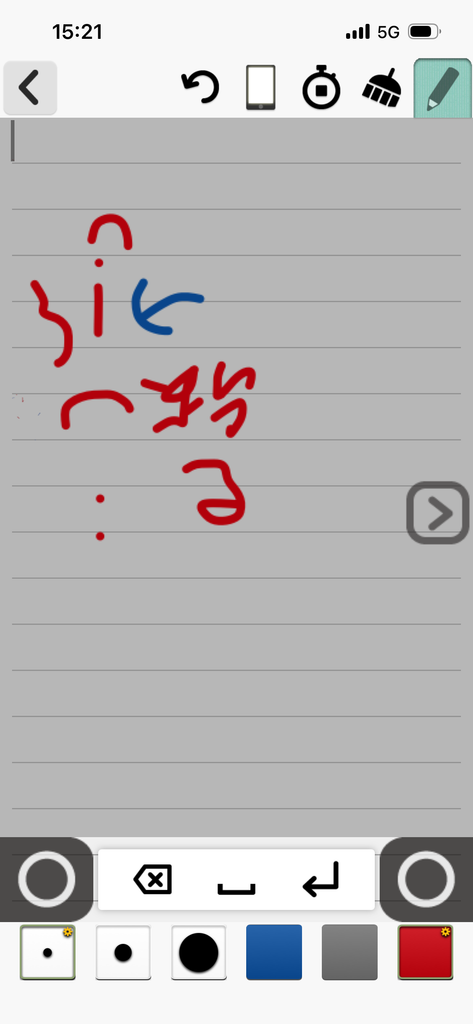Open the stopwatch timer tool
This screenshot has height=1024, width=473.
(321, 88)
